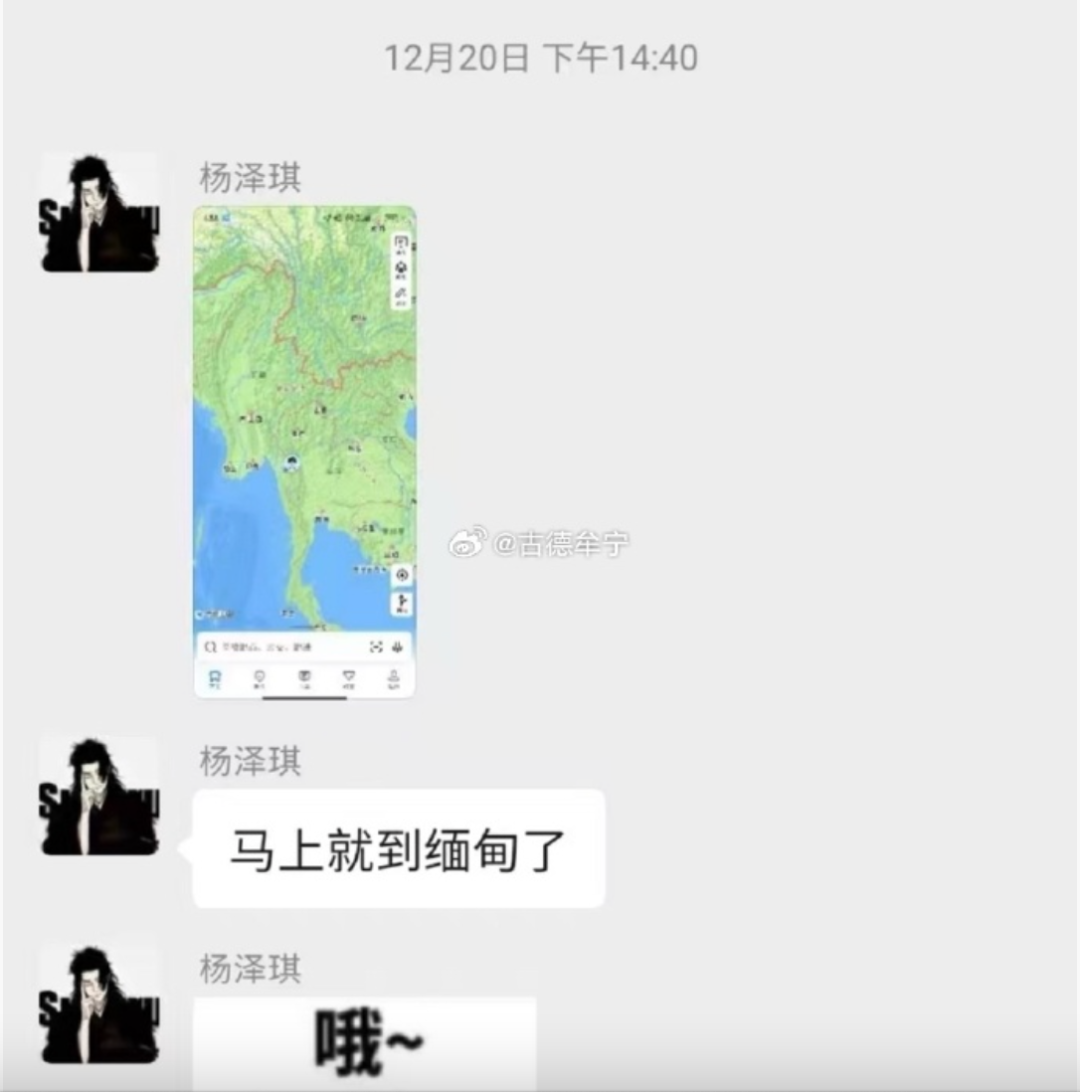1080x1092 pixels.
Task: Tap the avatar next to 马上就到缅甸了 message
Action: click(x=100, y=796)
